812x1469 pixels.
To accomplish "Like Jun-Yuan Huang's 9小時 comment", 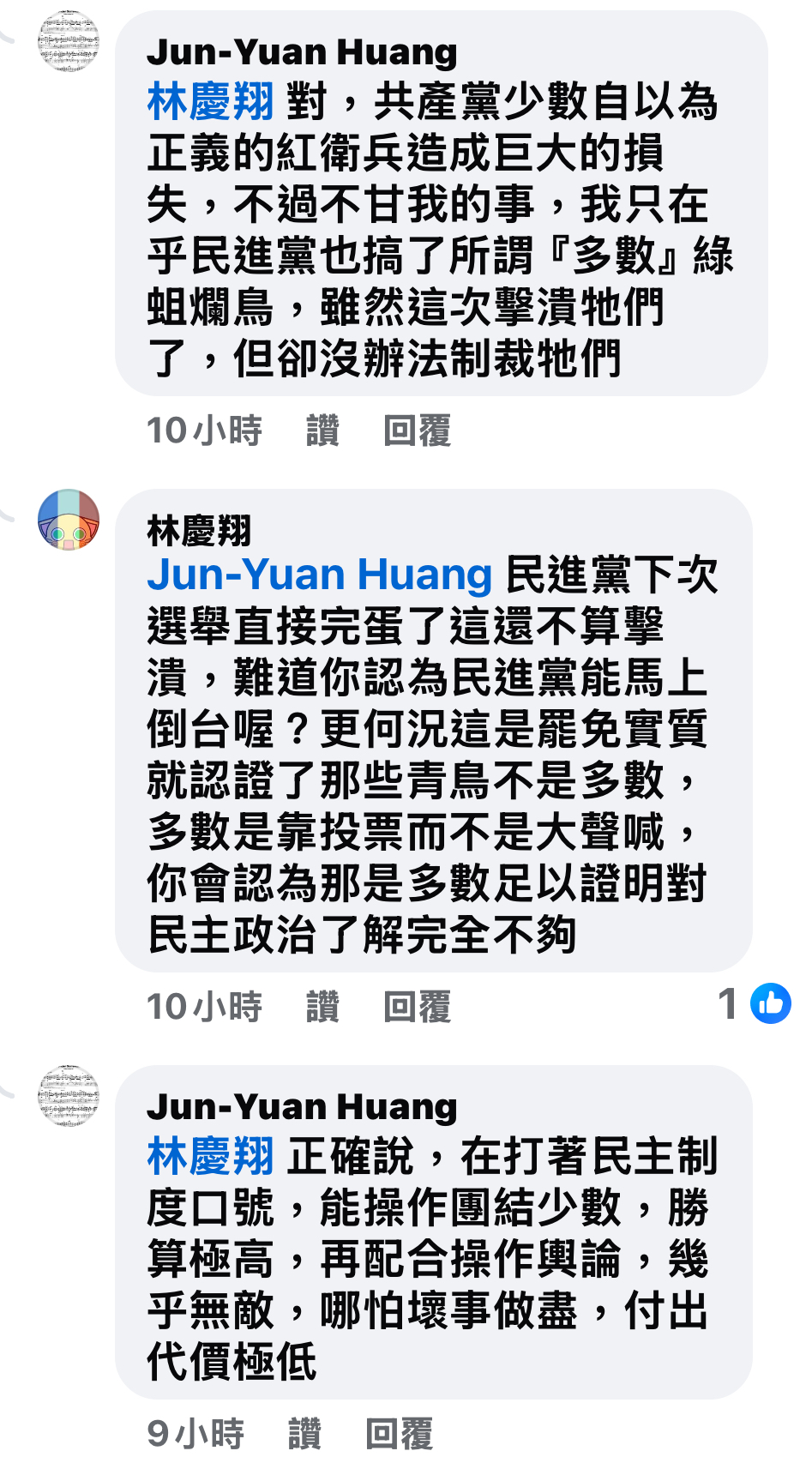I will point(304,1433).
